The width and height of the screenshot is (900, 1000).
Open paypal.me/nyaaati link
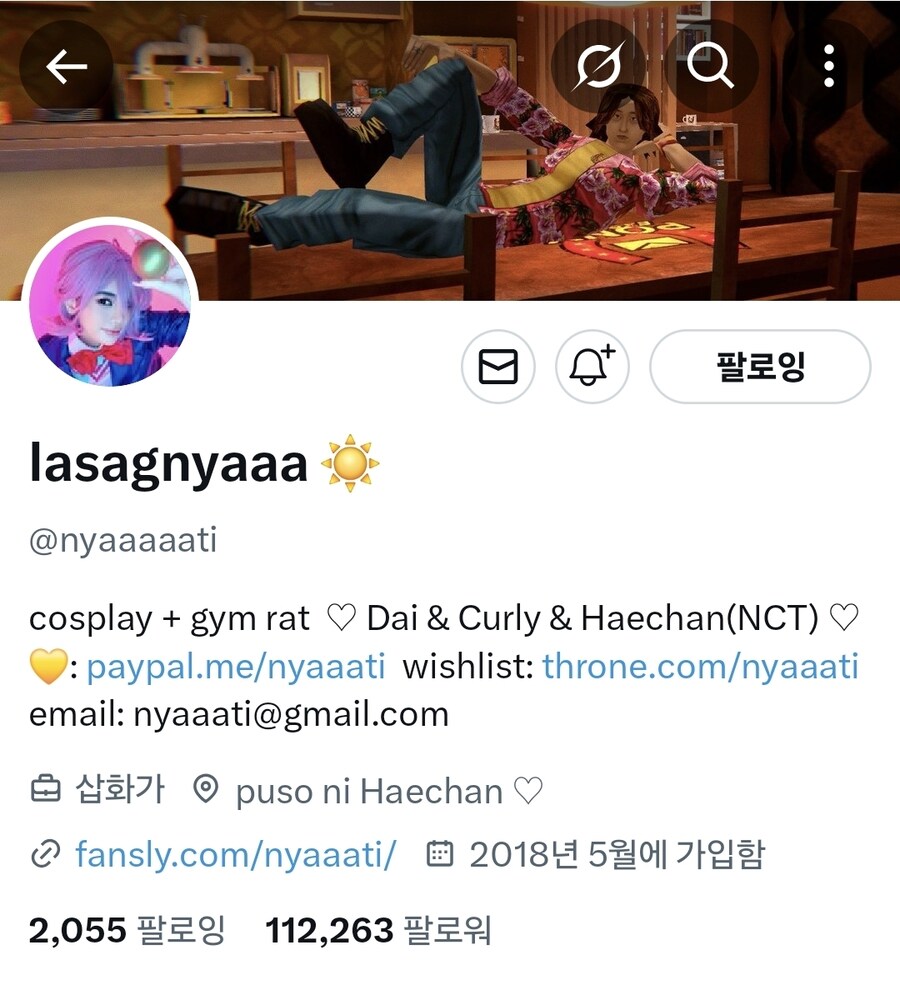[x=236, y=667]
